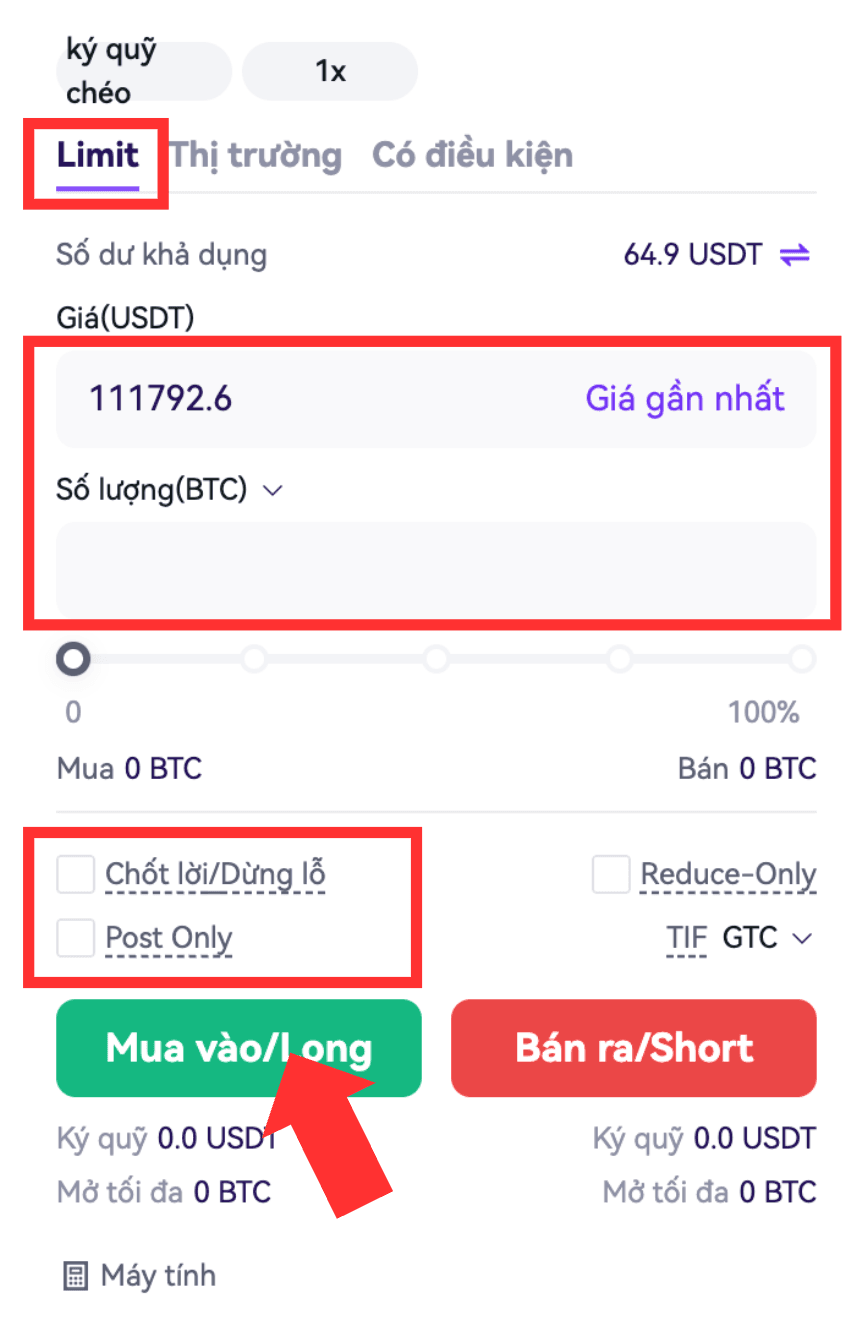Change the 1x leverage setting

[329, 71]
